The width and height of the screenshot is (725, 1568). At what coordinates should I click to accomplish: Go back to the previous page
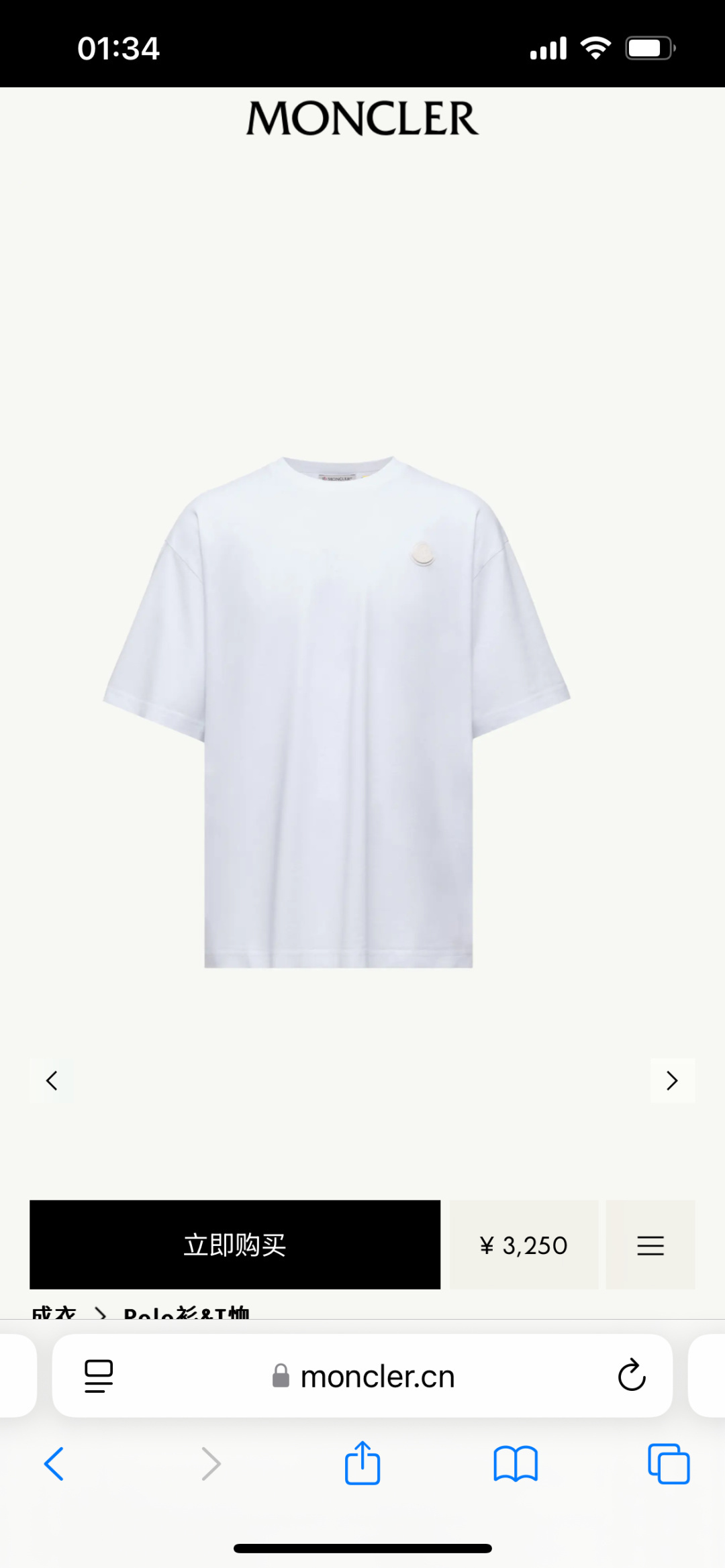54,1463
